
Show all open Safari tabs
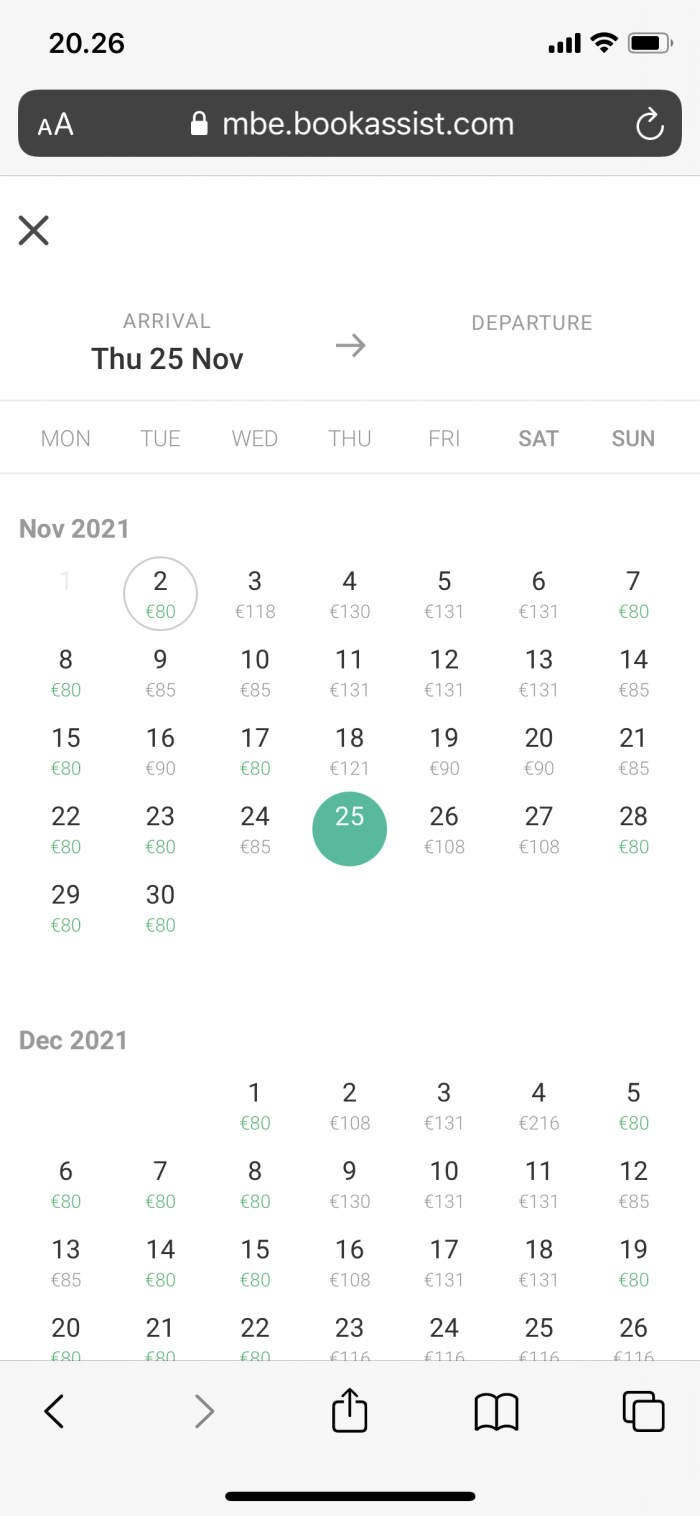(x=643, y=1411)
